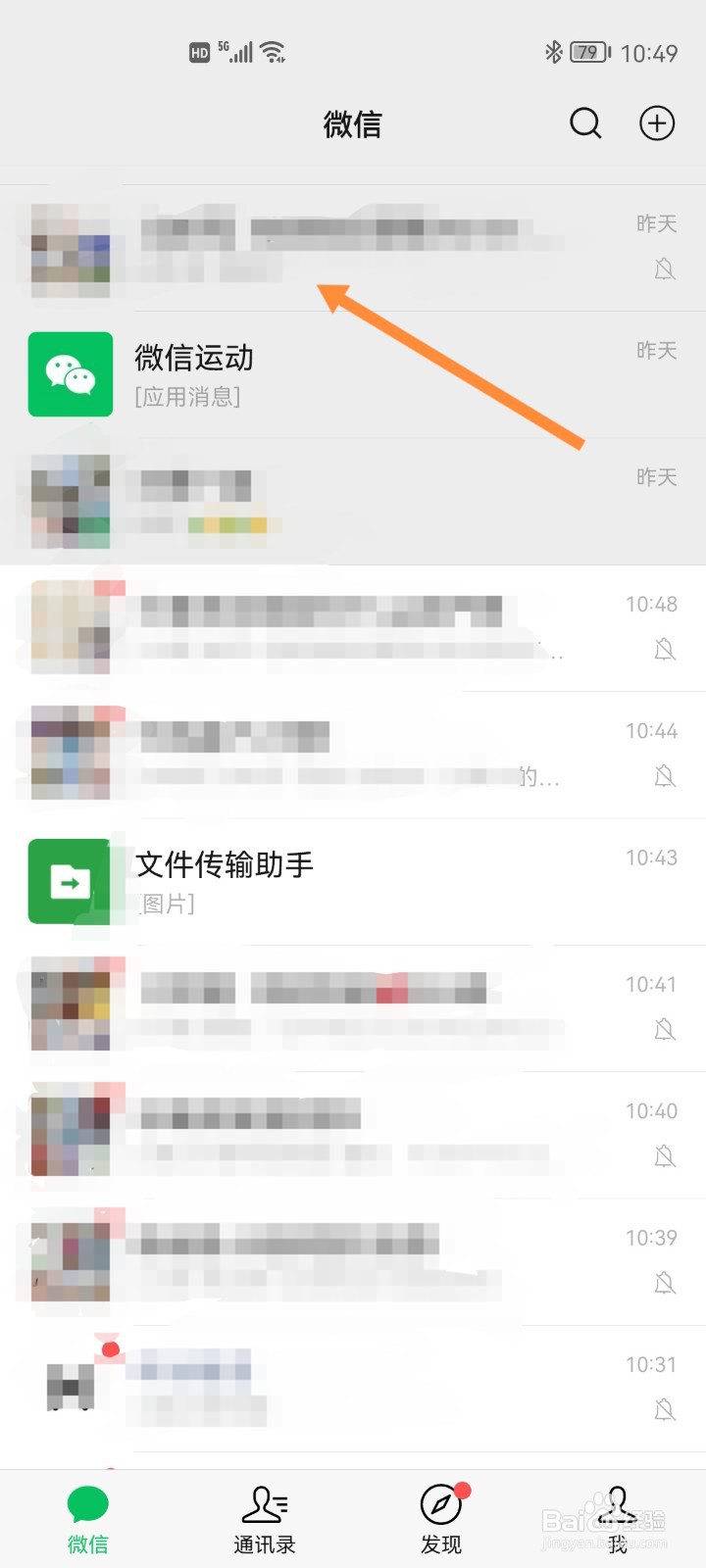Switch to the 发现 tab with red badge

440,1519
